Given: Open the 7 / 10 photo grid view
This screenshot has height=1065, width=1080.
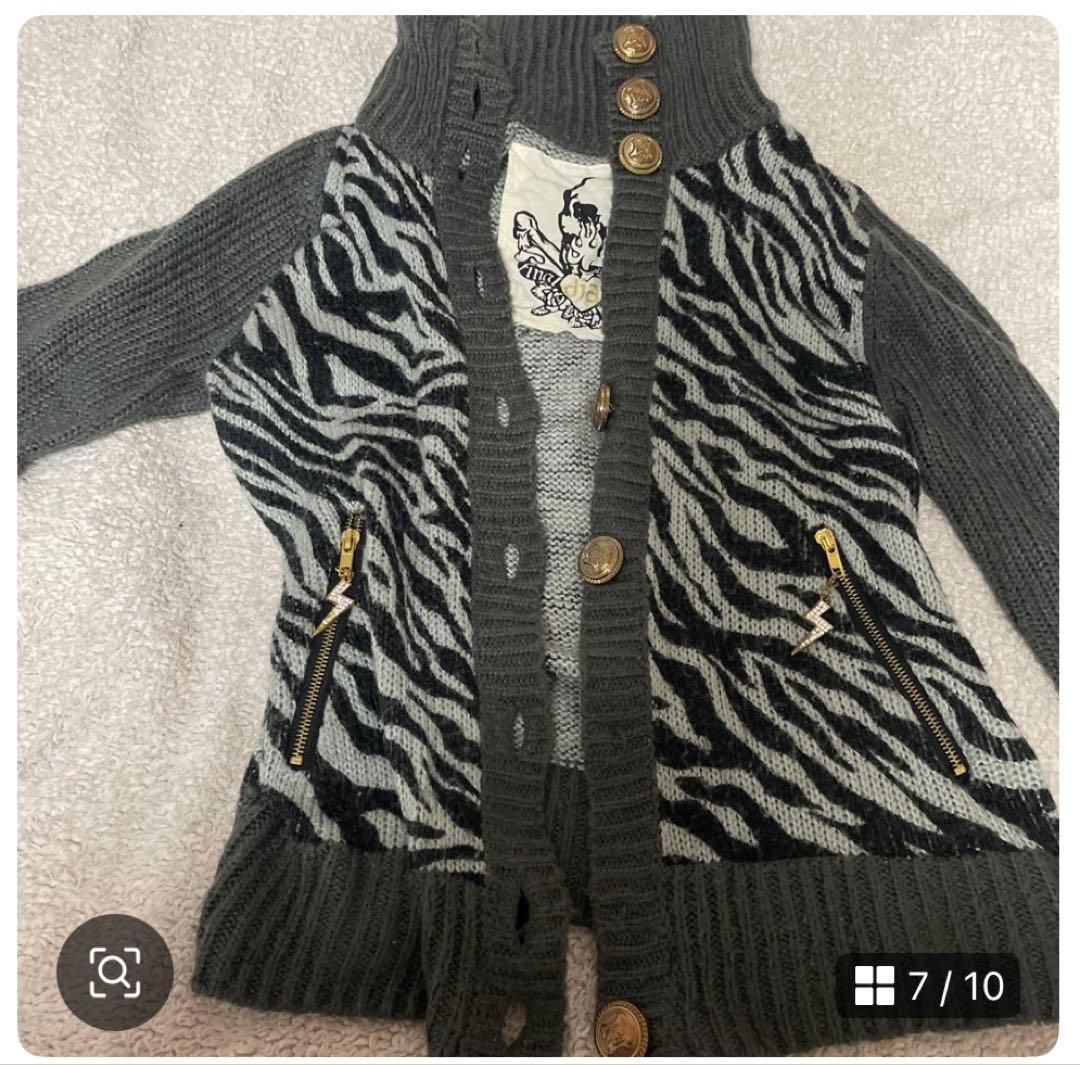Looking at the screenshot, I should 927,985.
